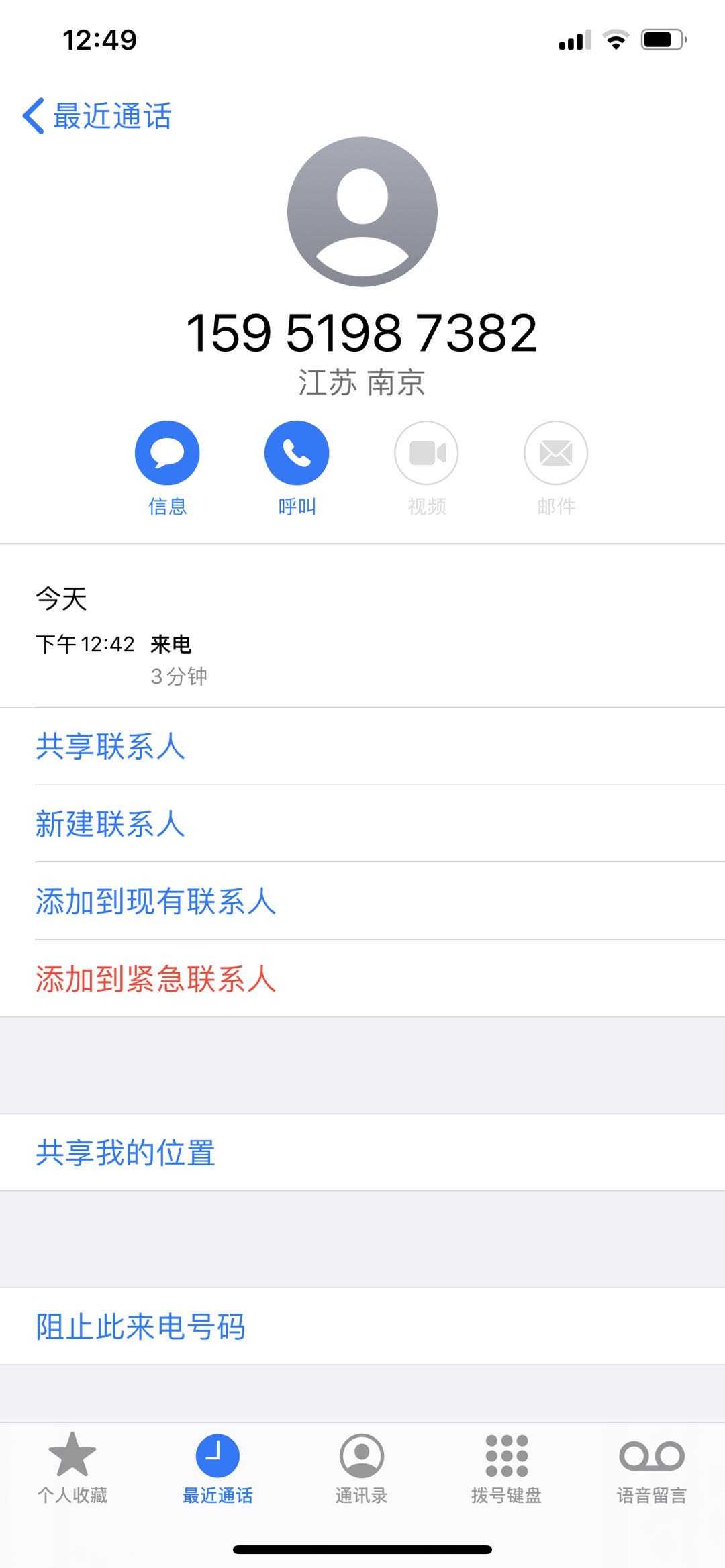Select 添加到紧急联系人

[156, 980]
